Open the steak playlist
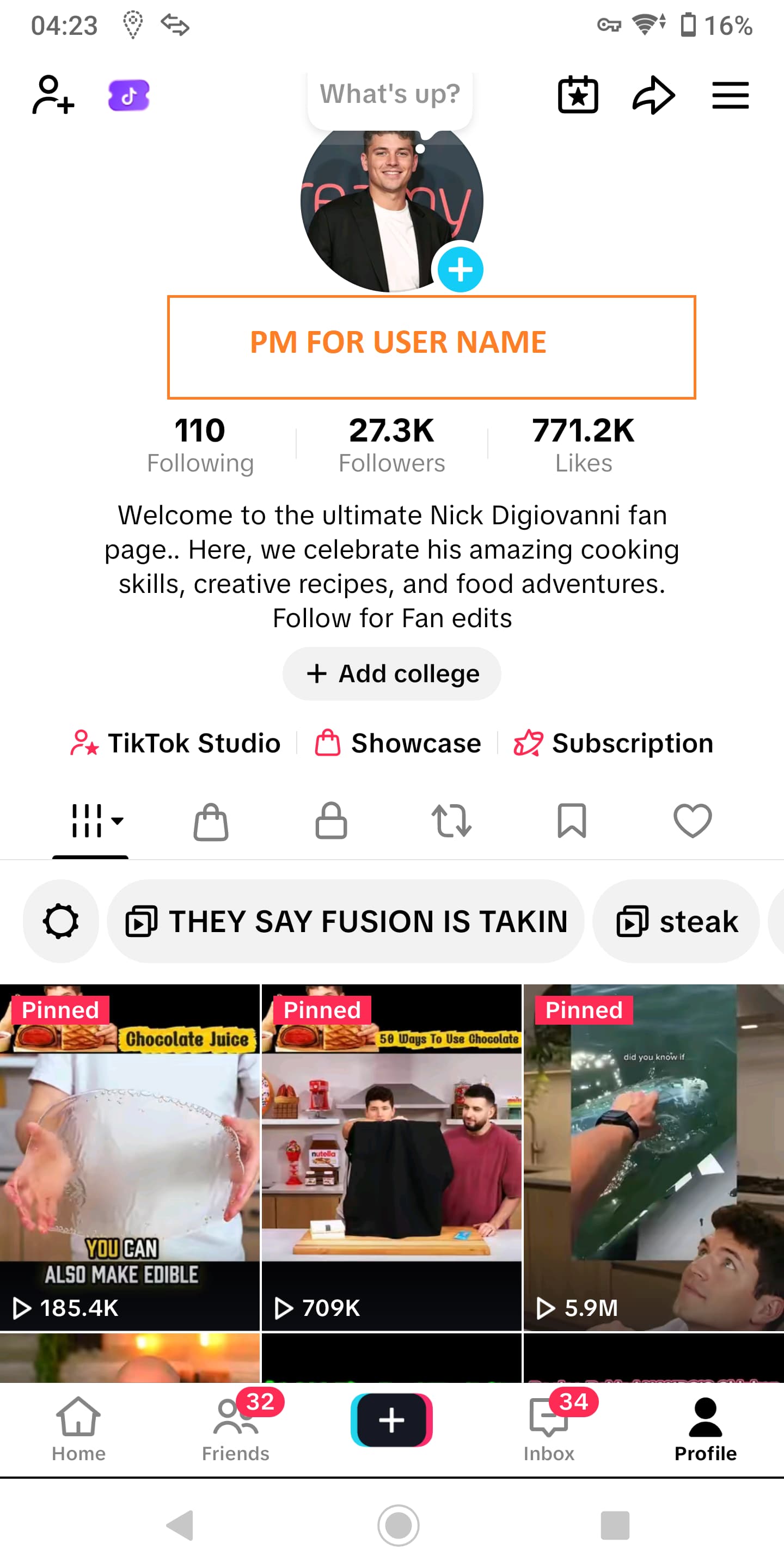The width and height of the screenshot is (784, 1568). (x=676, y=921)
